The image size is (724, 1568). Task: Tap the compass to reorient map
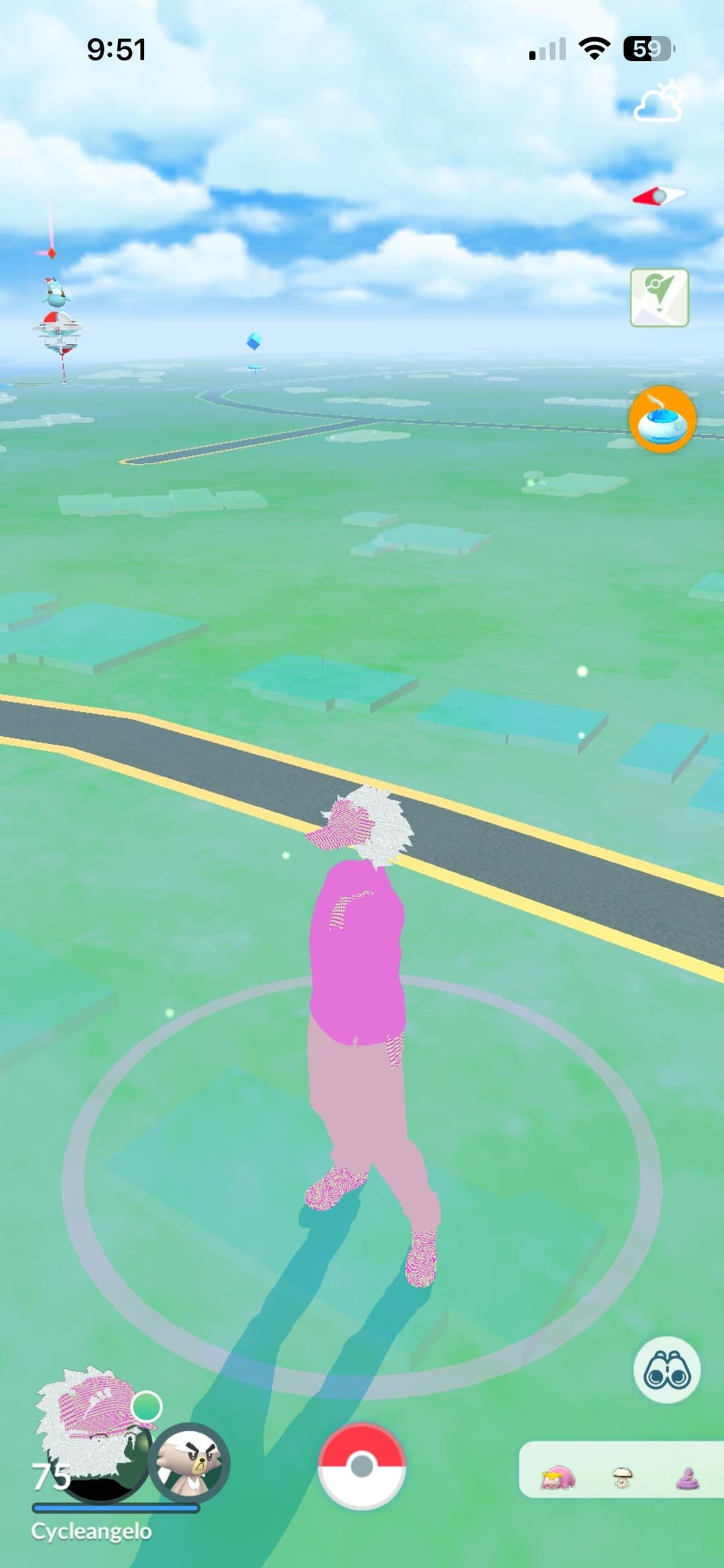[659, 197]
